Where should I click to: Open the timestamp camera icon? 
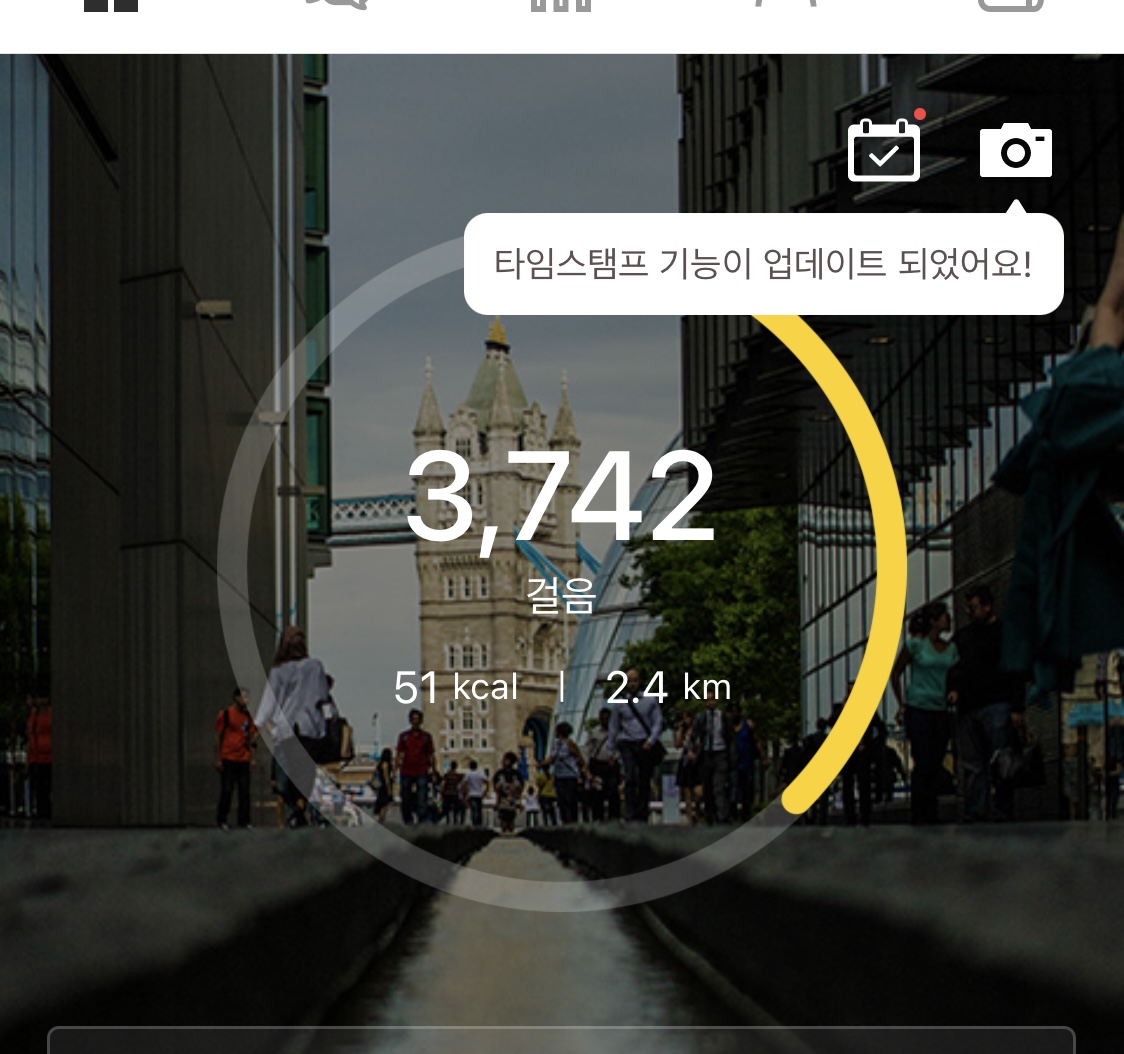(x=1015, y=151)
